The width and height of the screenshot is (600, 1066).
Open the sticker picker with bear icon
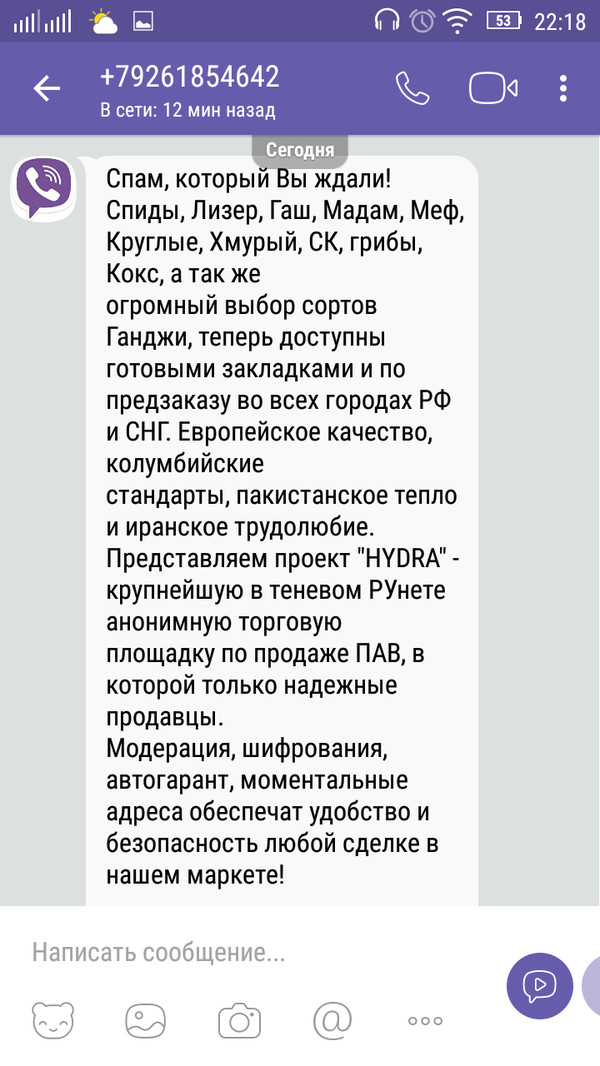point(53,1020)
